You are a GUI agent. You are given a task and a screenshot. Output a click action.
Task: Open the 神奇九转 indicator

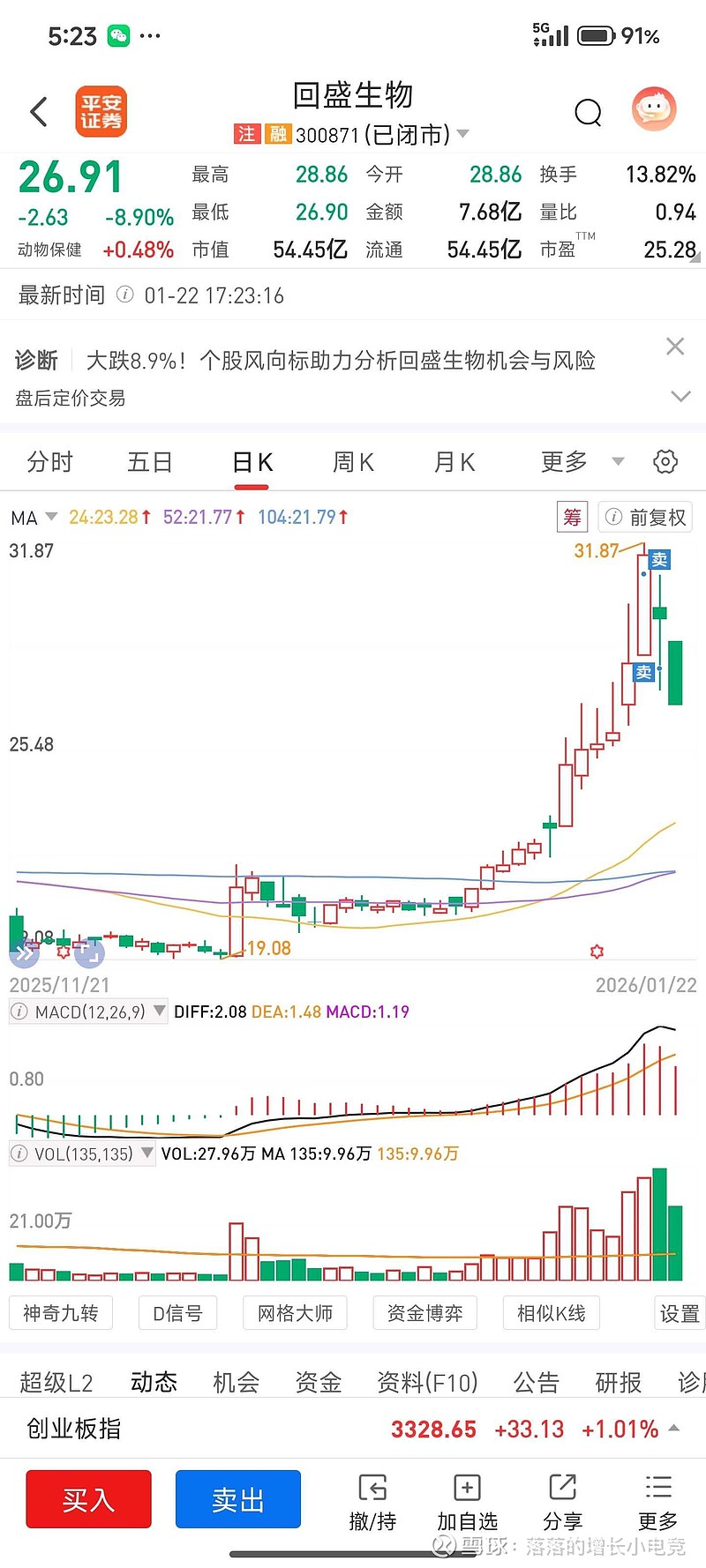point(60,1313)
